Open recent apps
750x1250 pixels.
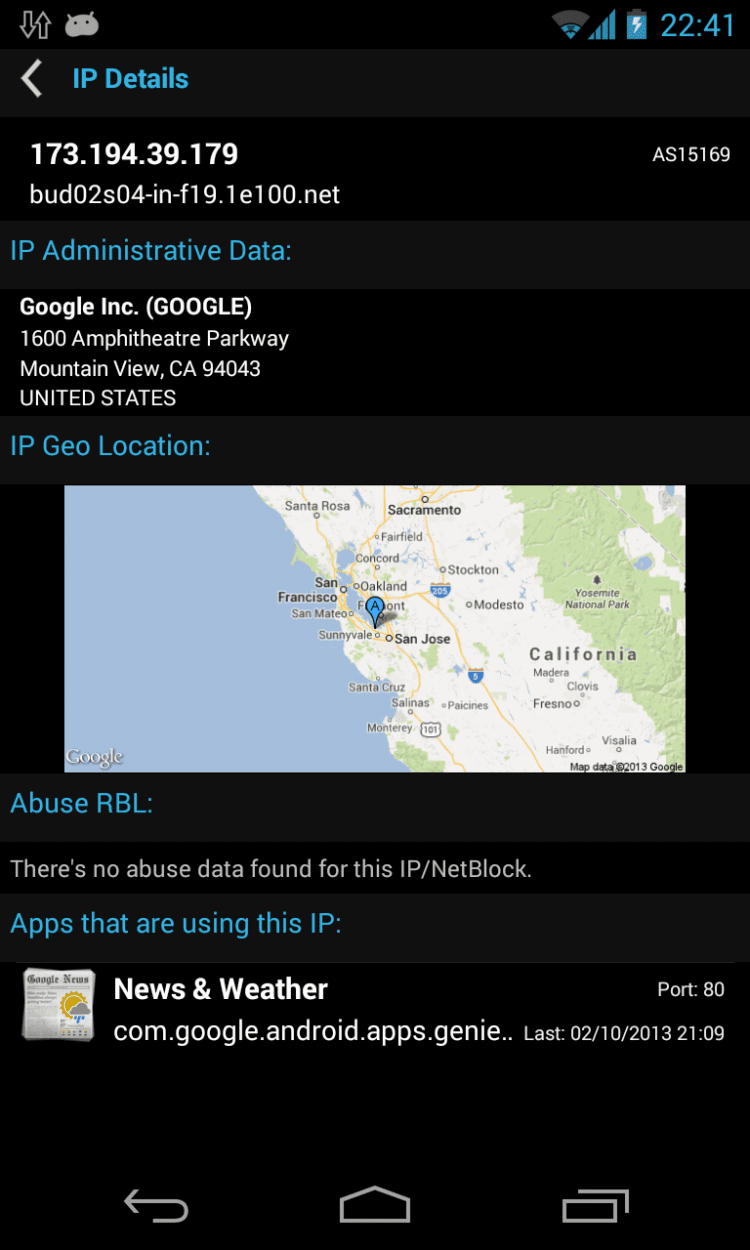pyautogui.click(x=595, y=1205)
